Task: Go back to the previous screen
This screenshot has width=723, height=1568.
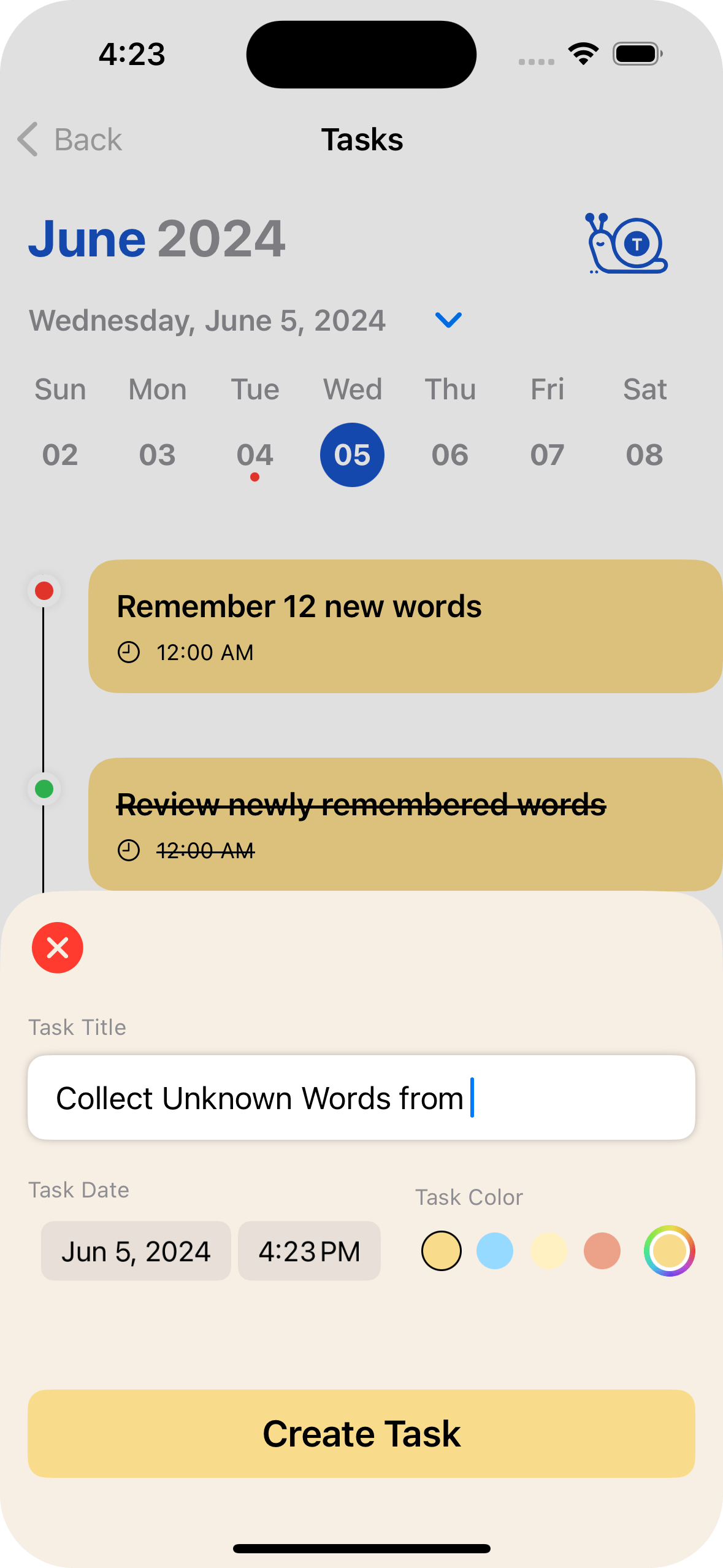Action: (x=70, y=140)
